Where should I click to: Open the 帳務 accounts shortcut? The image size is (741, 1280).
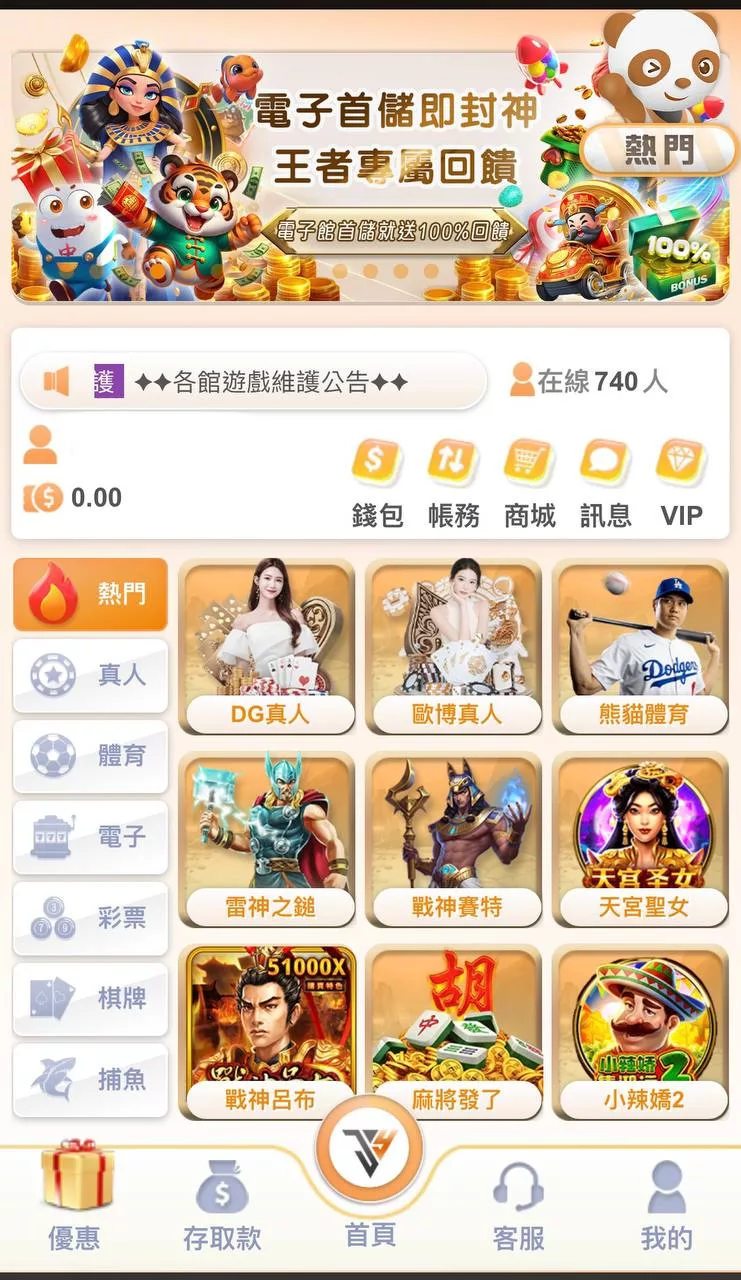click(x=453, y=483)
